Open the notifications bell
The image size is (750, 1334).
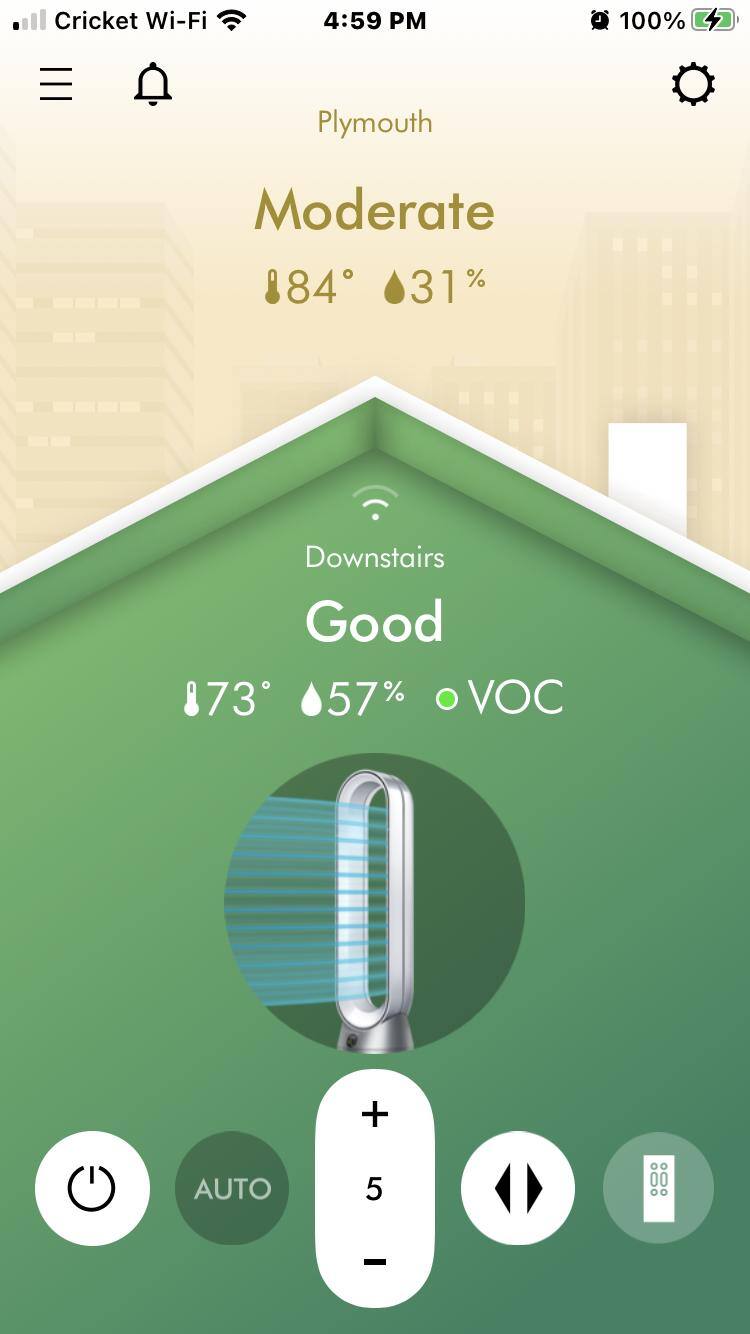153,85
